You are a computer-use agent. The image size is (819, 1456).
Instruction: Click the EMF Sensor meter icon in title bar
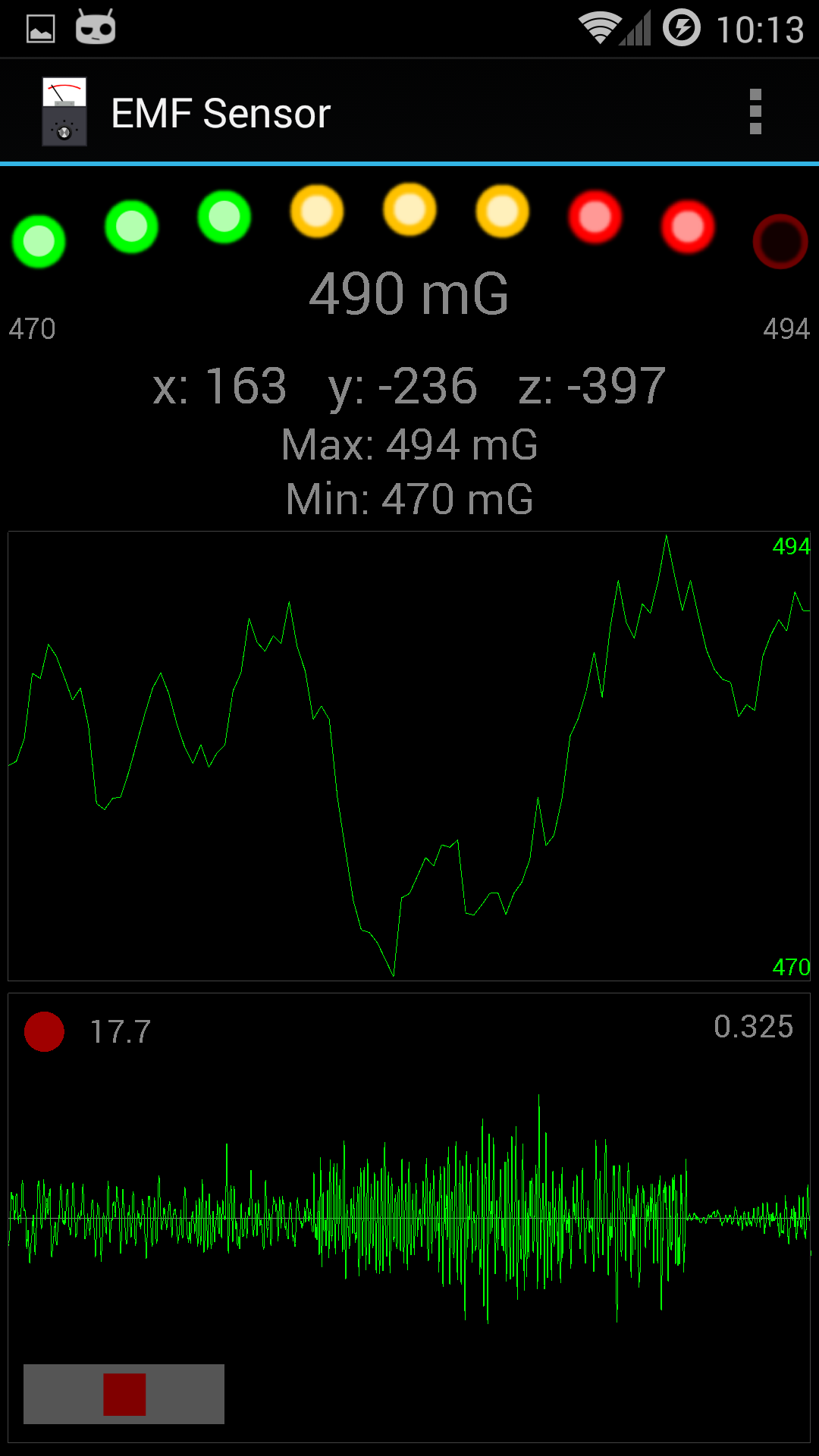click(64, 112)
